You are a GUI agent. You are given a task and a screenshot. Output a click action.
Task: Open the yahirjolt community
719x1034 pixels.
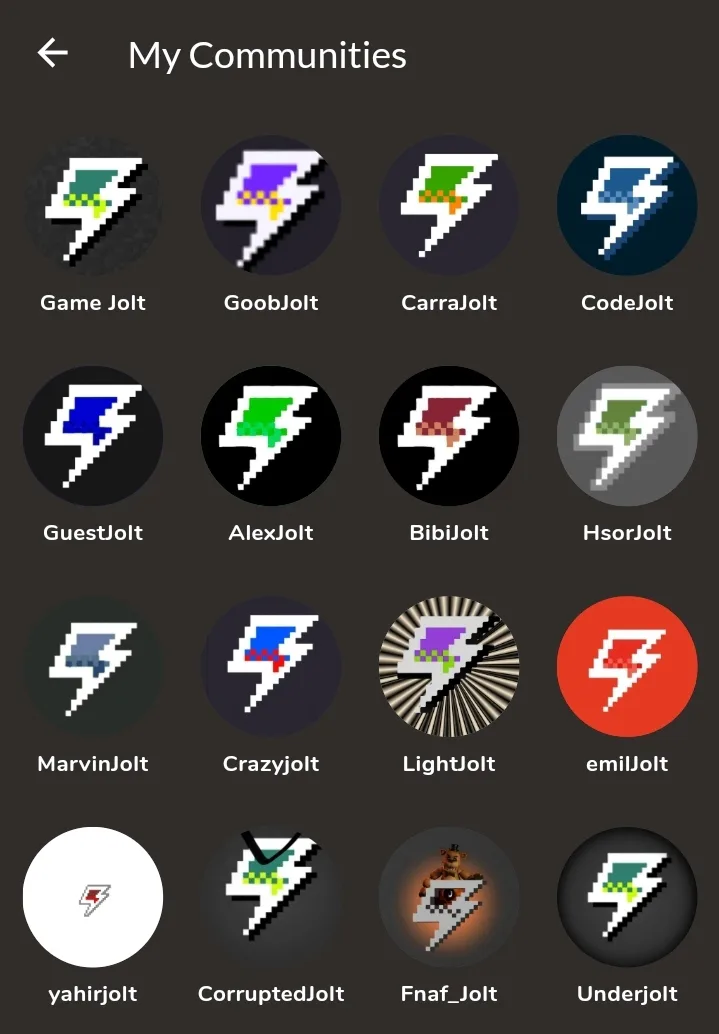[x=93, y=897]
